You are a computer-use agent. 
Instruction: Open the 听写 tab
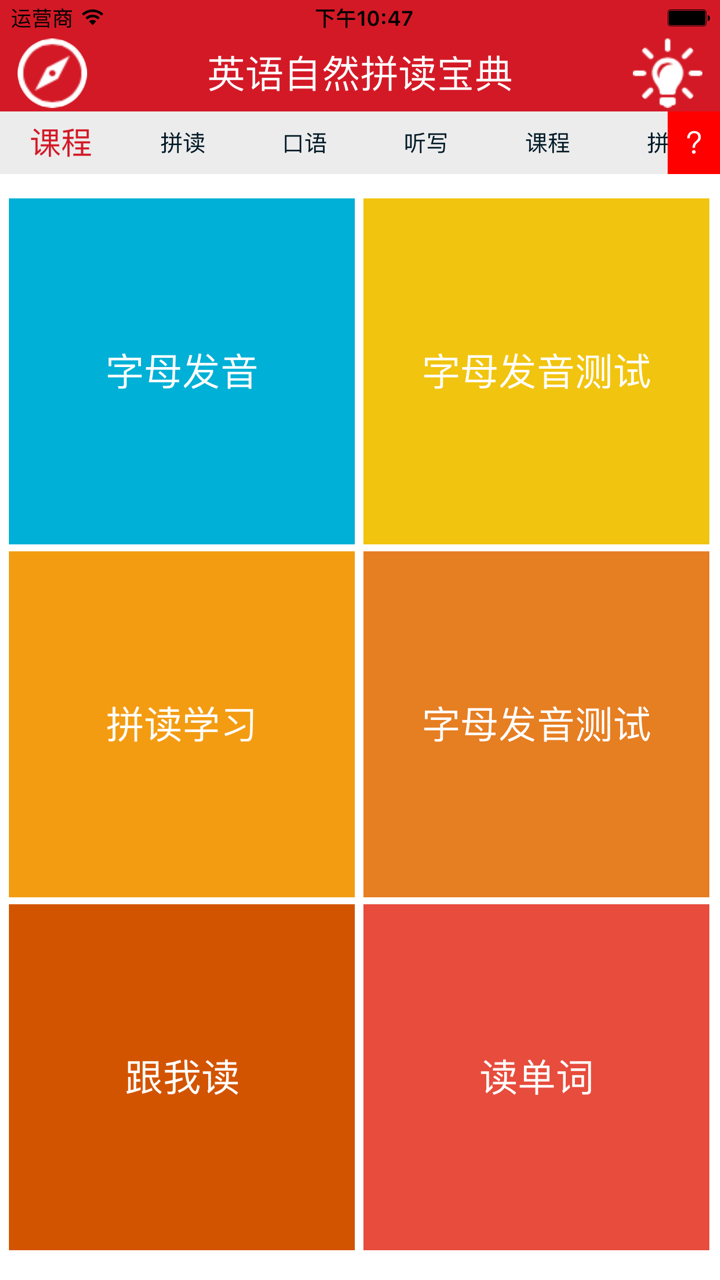[x=424, y=143]
